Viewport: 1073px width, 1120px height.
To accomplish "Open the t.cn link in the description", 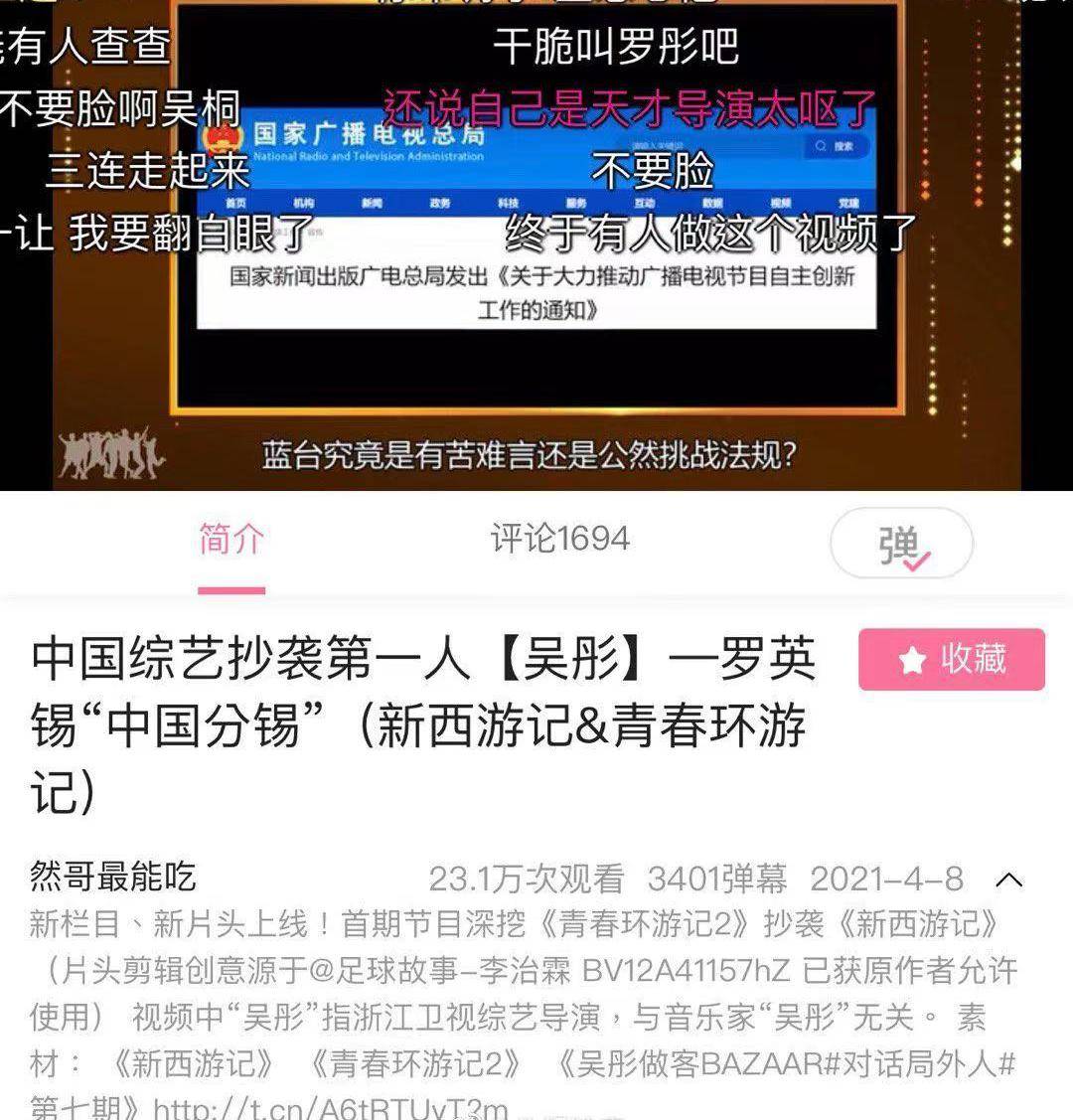I will 330,1107.
